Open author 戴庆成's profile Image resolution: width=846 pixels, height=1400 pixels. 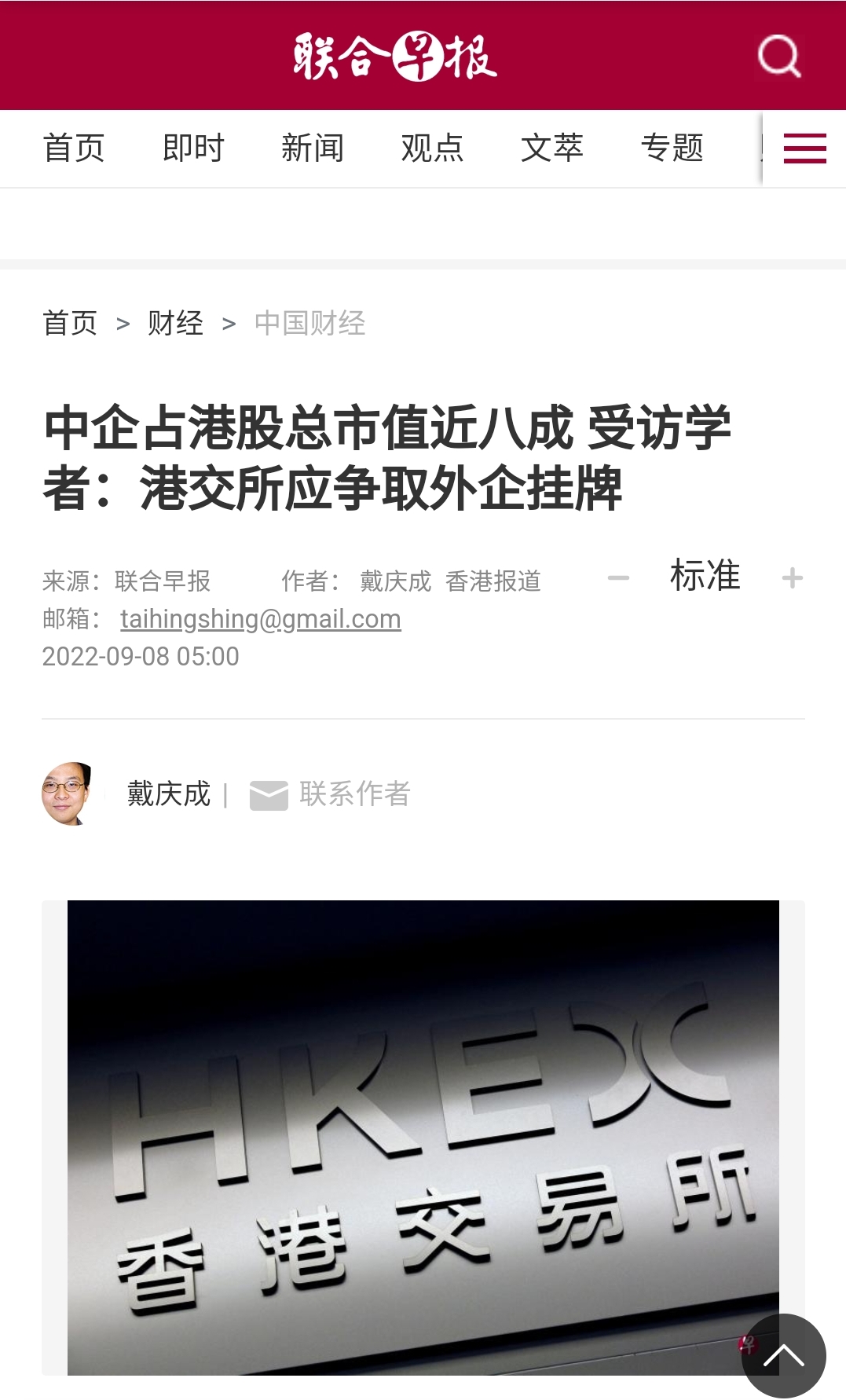click(168, 793)
